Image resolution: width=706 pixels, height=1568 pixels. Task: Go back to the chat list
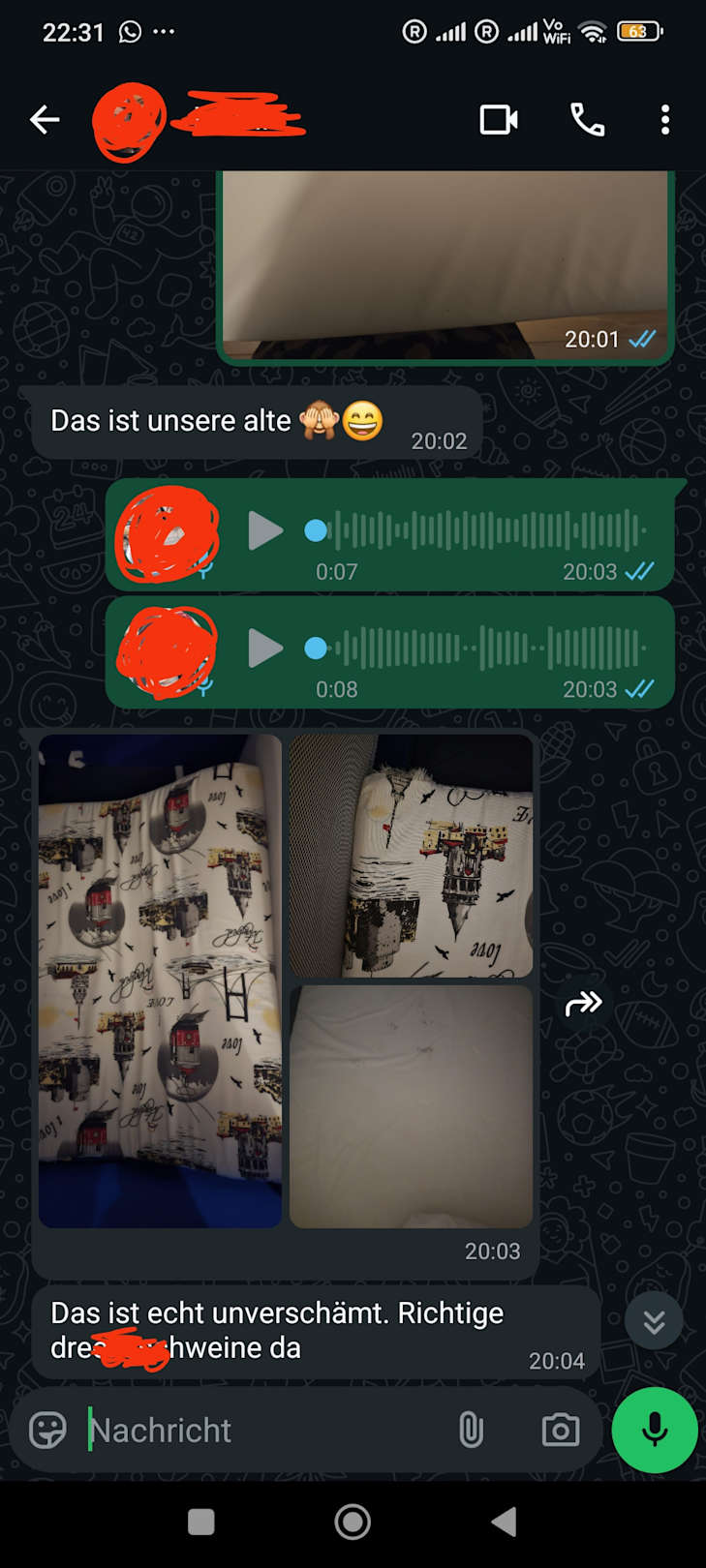[45, 120]
